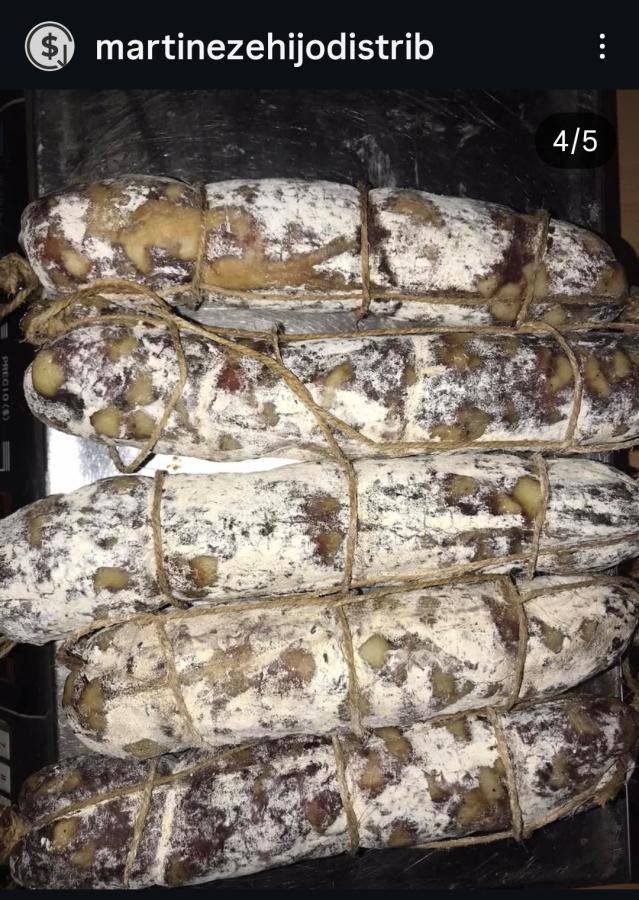Tap the salami post photo
The image size is (639, 900).
320,500
